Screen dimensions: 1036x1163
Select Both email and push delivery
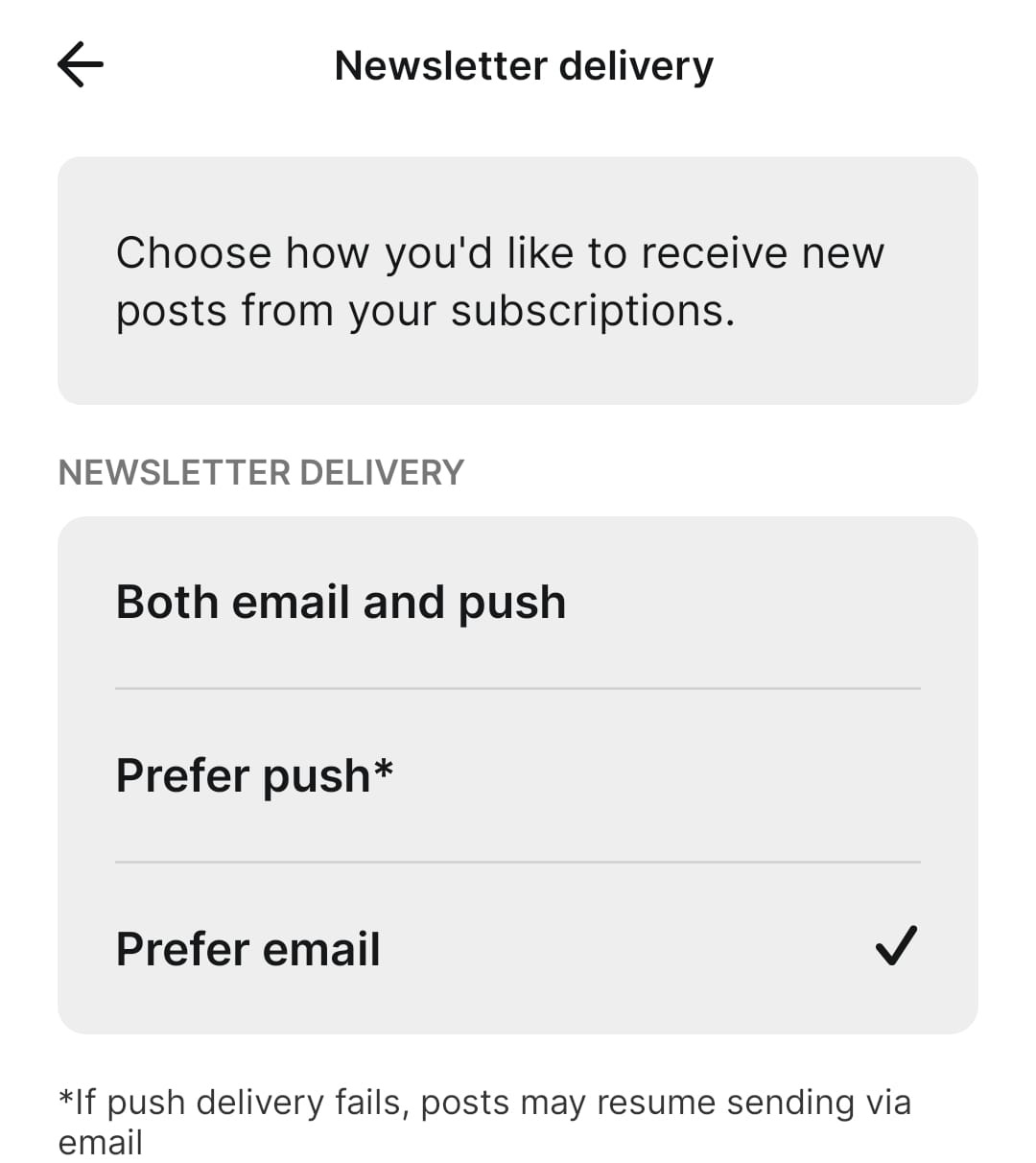click(x=516, y=603)
